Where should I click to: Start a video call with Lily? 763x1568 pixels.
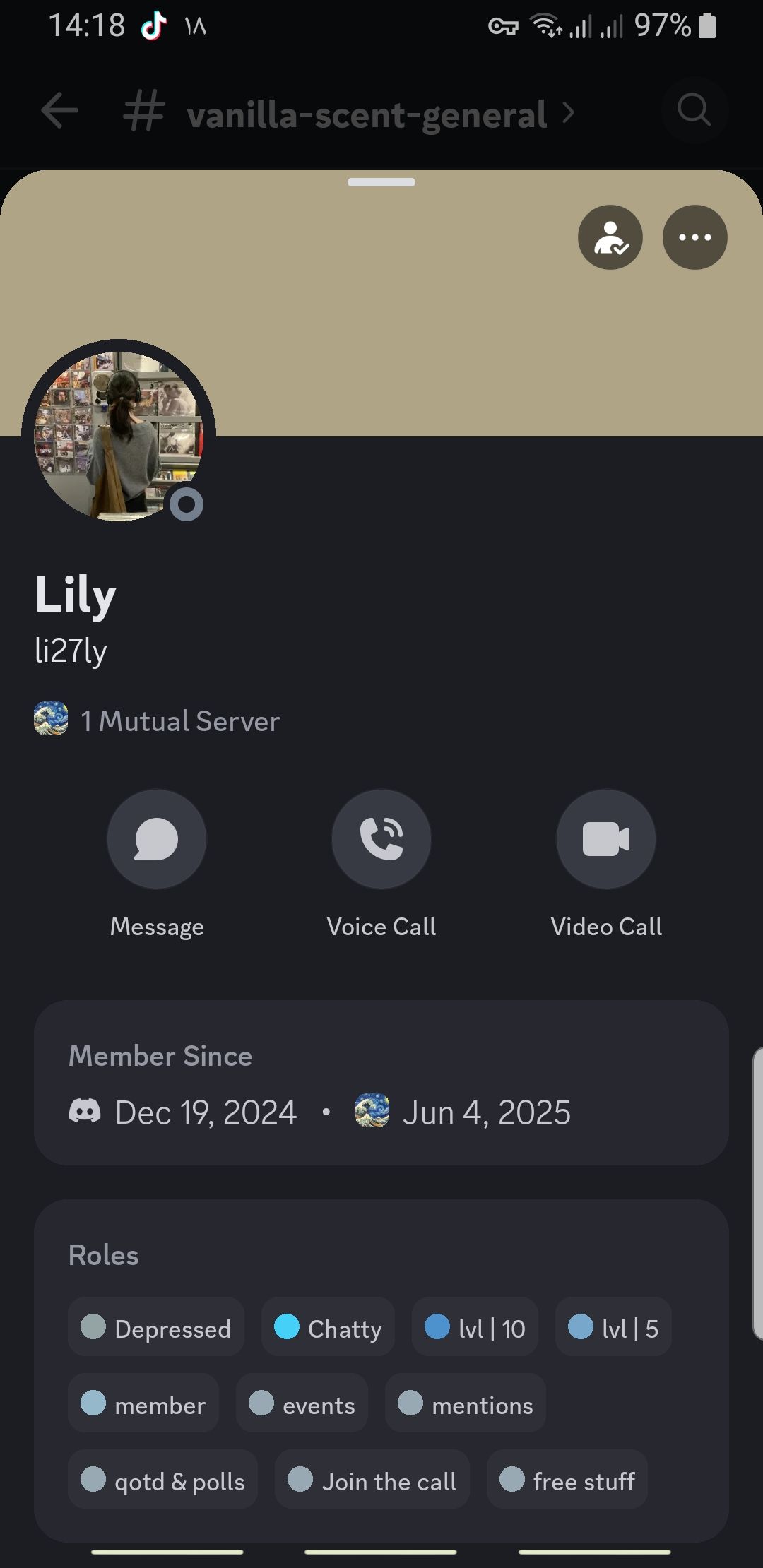606,839
